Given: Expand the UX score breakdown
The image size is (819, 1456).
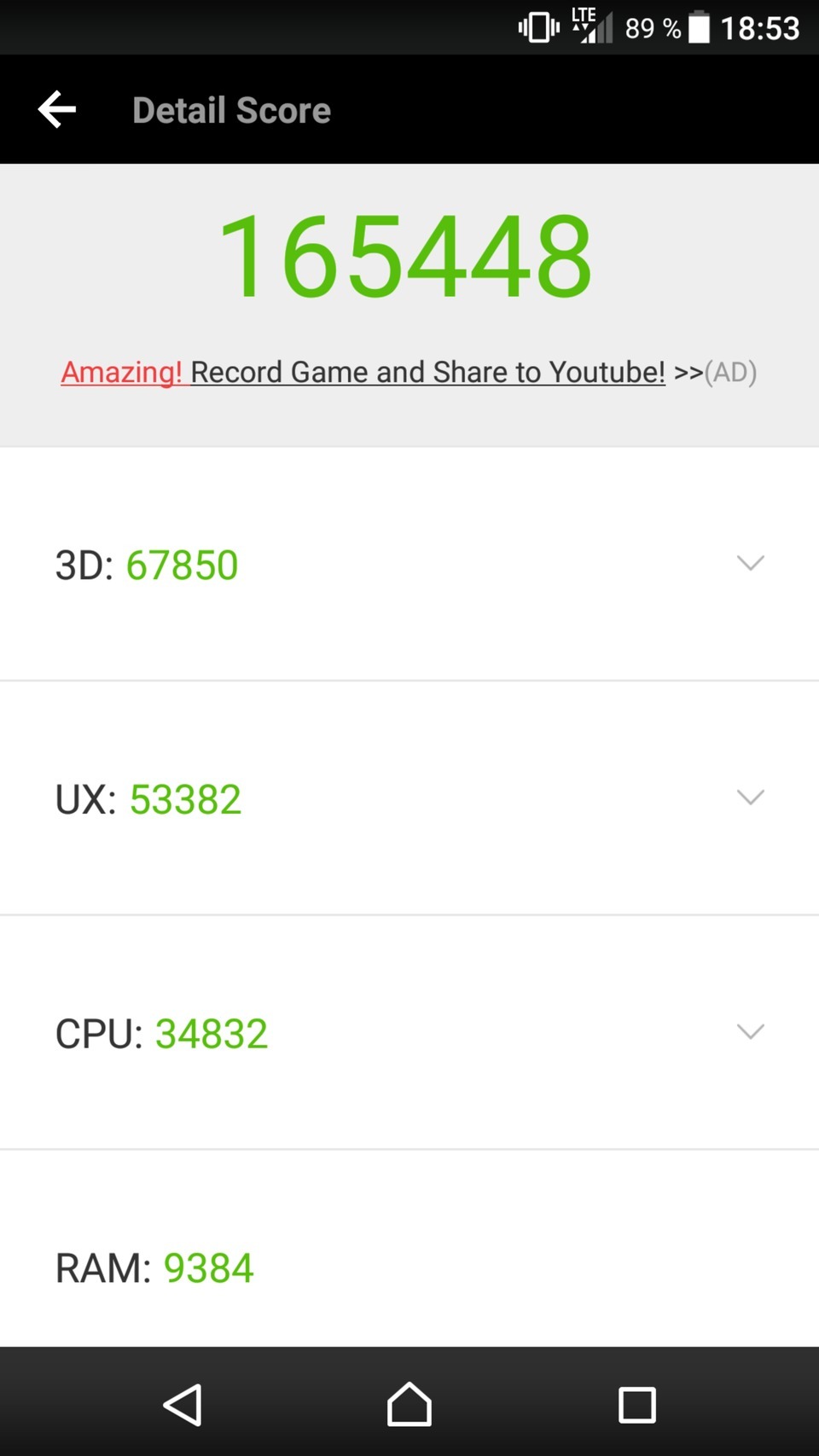Looking at the screenshot, I should coord(750,798).
